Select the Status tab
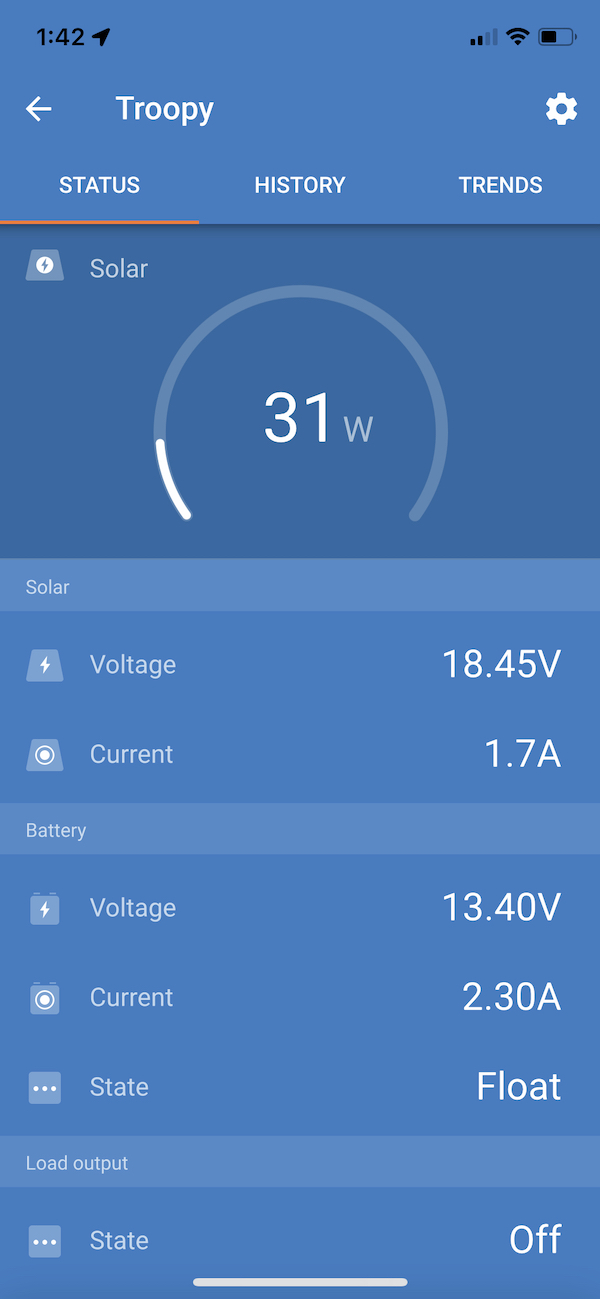 [x=99, y=185]
